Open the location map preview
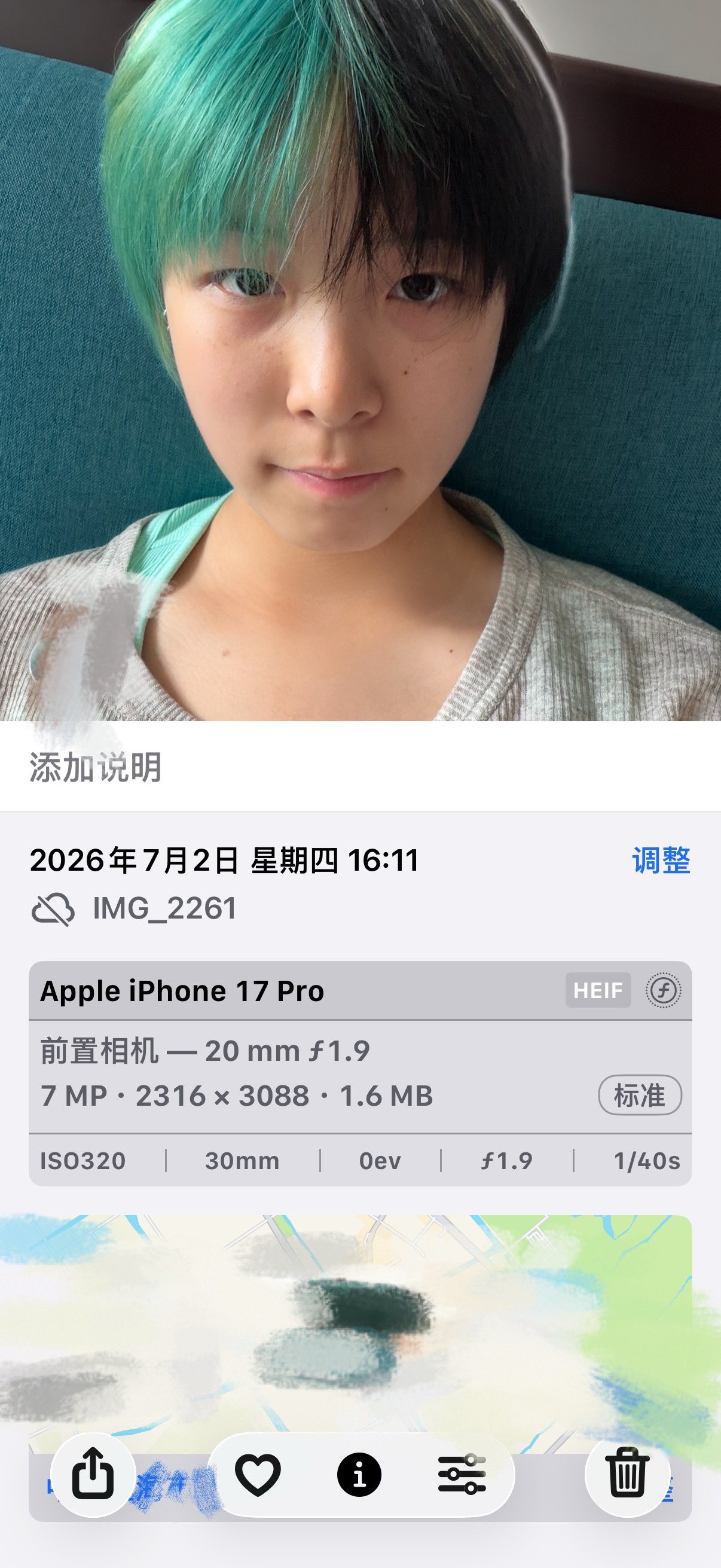 (360, 1333)
